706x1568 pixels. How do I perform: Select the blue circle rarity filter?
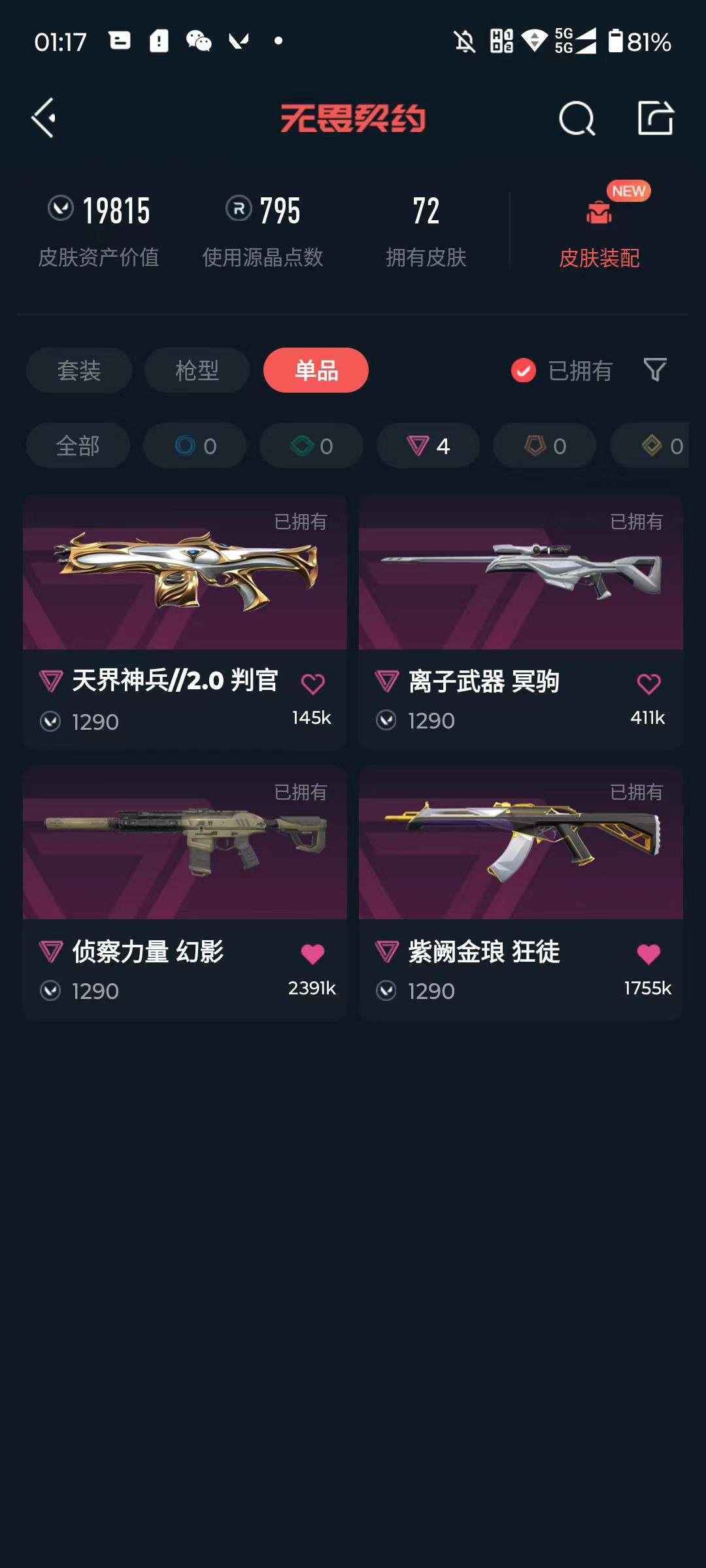click(194, 446)
